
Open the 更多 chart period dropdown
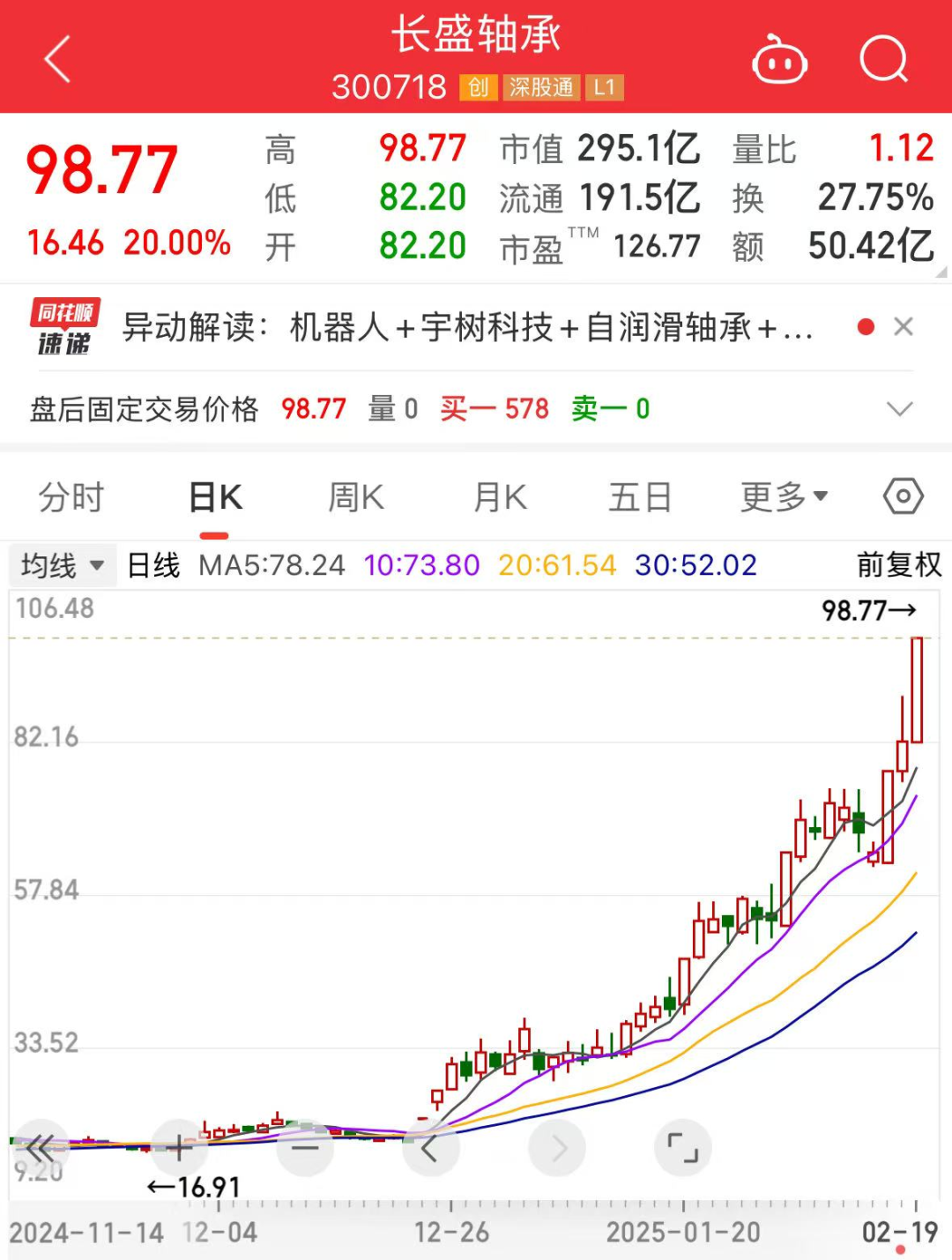tap(784, 497)
